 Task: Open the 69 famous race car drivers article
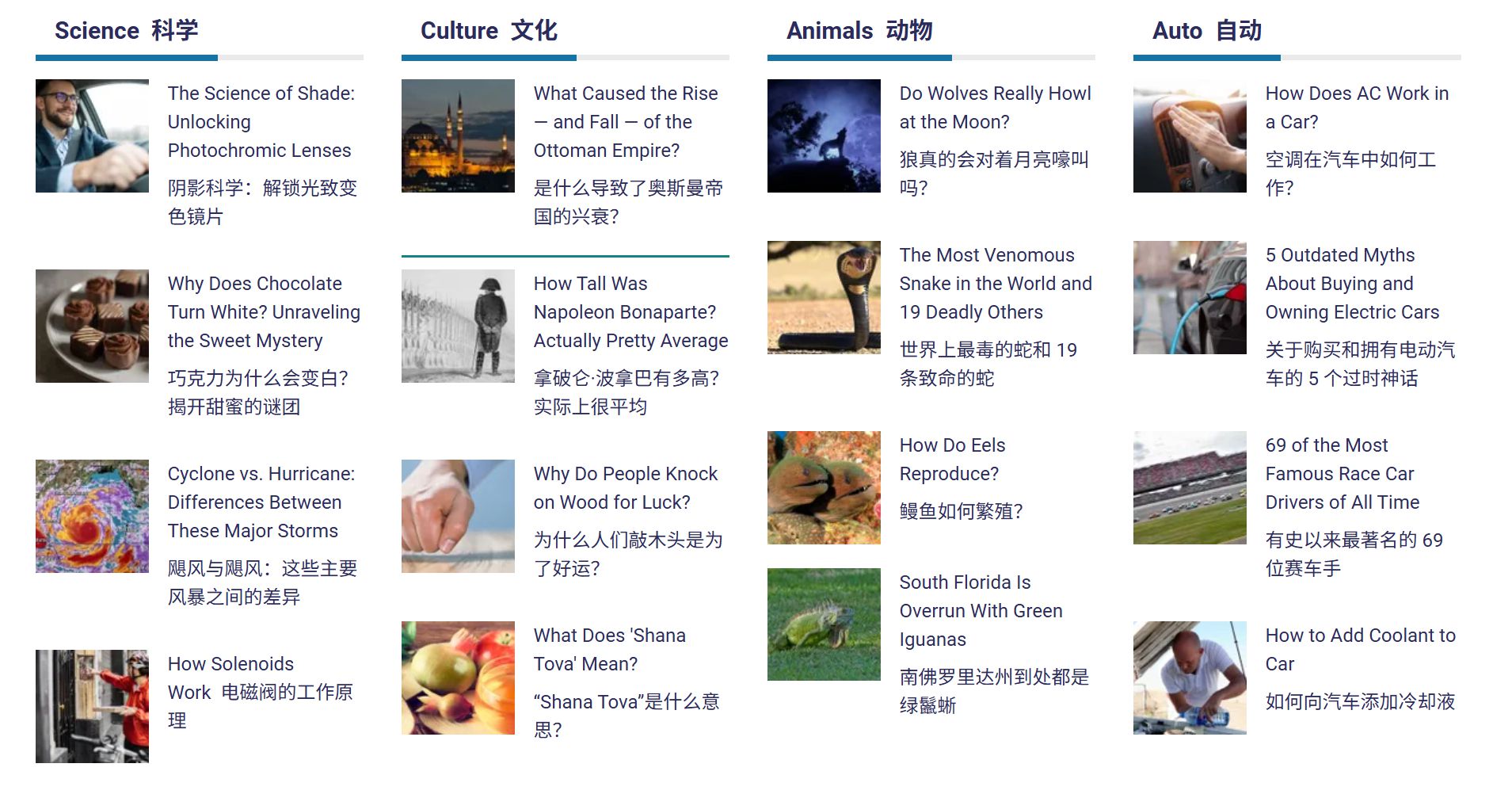pos(1342,474)
